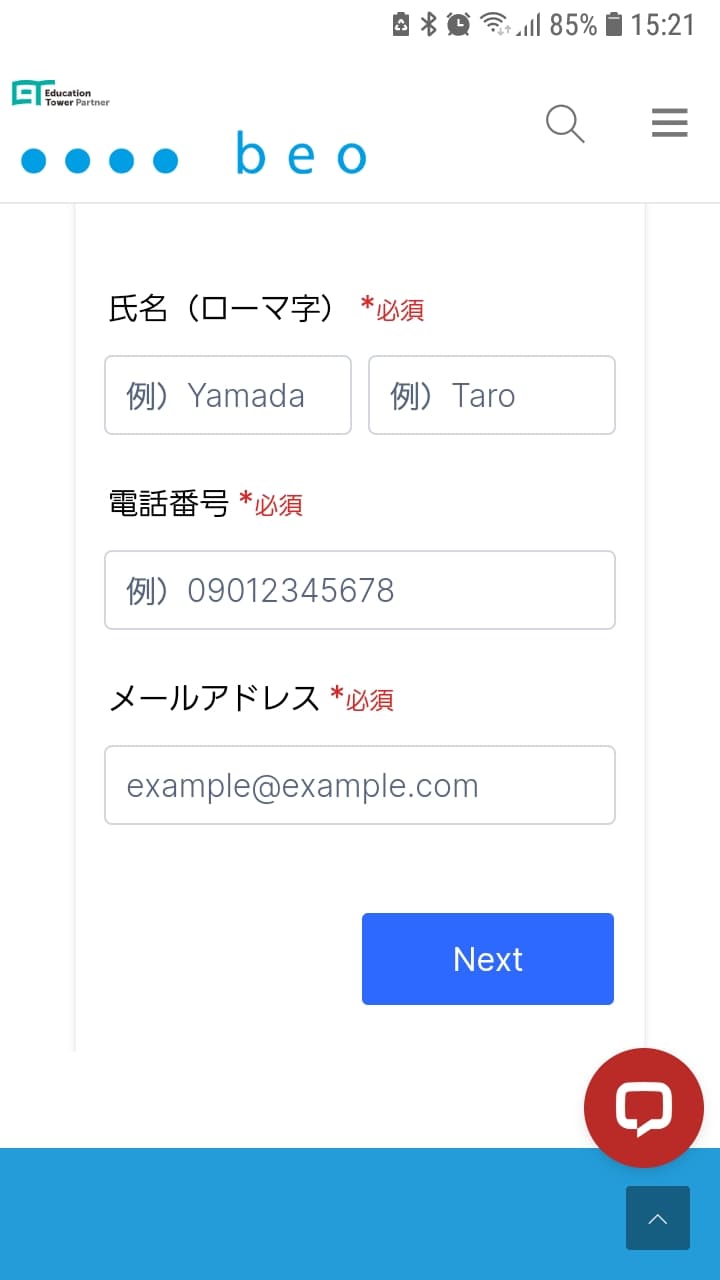Image resolution: width=720 pixels, height=1280 pixels.
Task: Click the phone number input field
Action: (x=360, y=590)
